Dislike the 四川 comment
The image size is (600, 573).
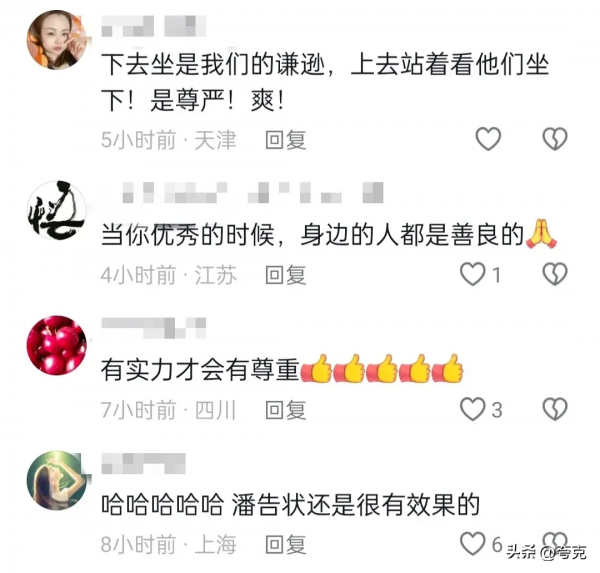tap(554, 409)
